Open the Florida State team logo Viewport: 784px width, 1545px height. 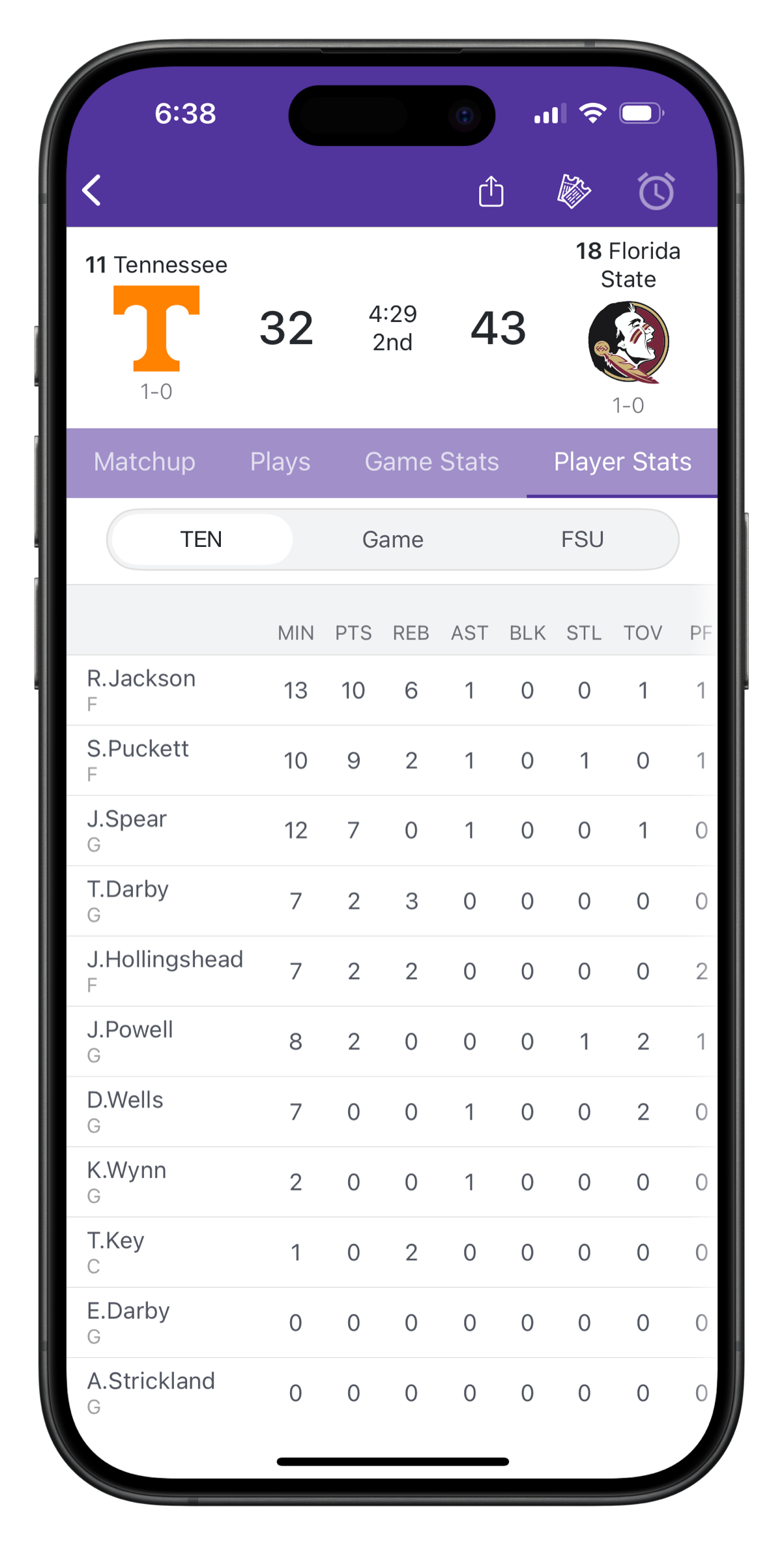[628, 342]
